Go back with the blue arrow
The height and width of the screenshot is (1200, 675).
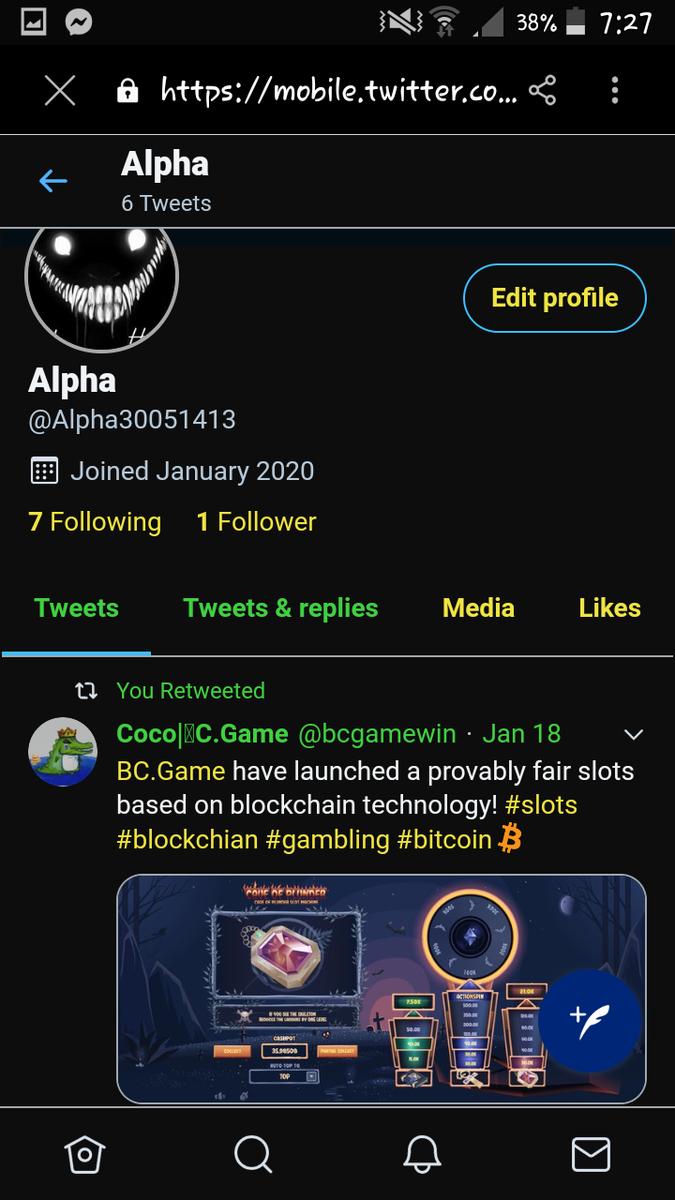point(53,181)
